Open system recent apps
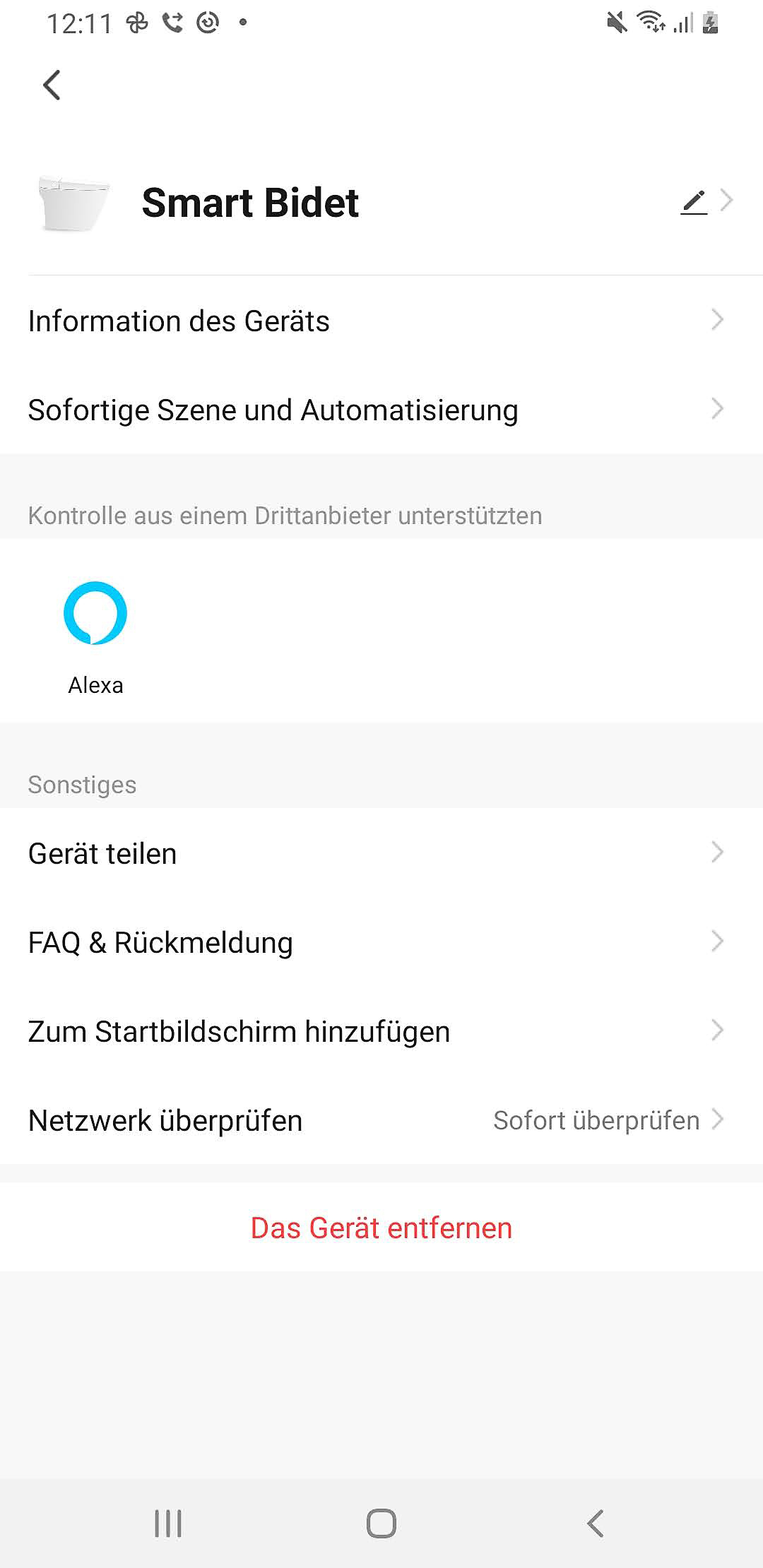This screenshot has width=763, height=1568. (168, 1523)
